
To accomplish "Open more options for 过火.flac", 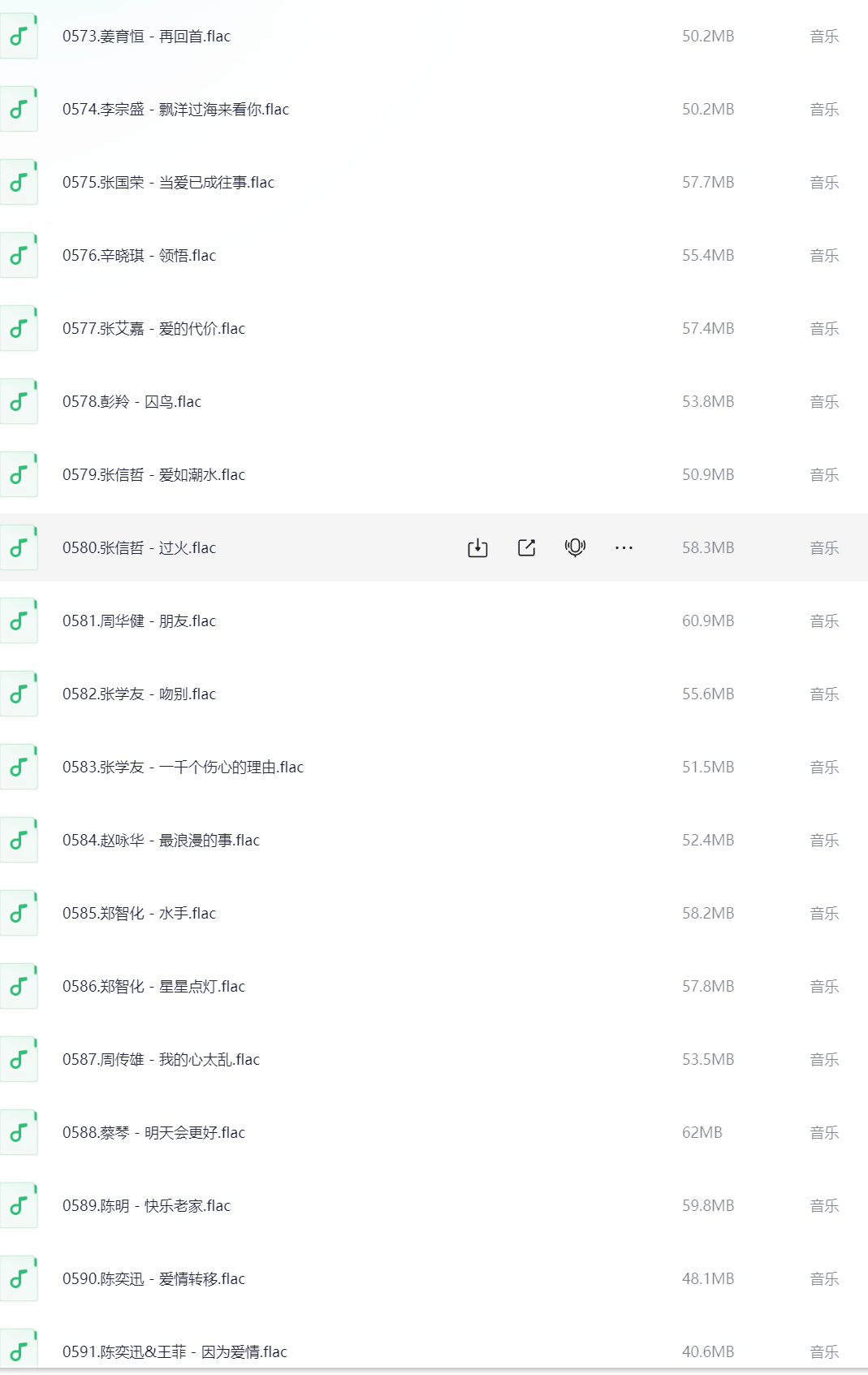I will [x=624, y=548].
